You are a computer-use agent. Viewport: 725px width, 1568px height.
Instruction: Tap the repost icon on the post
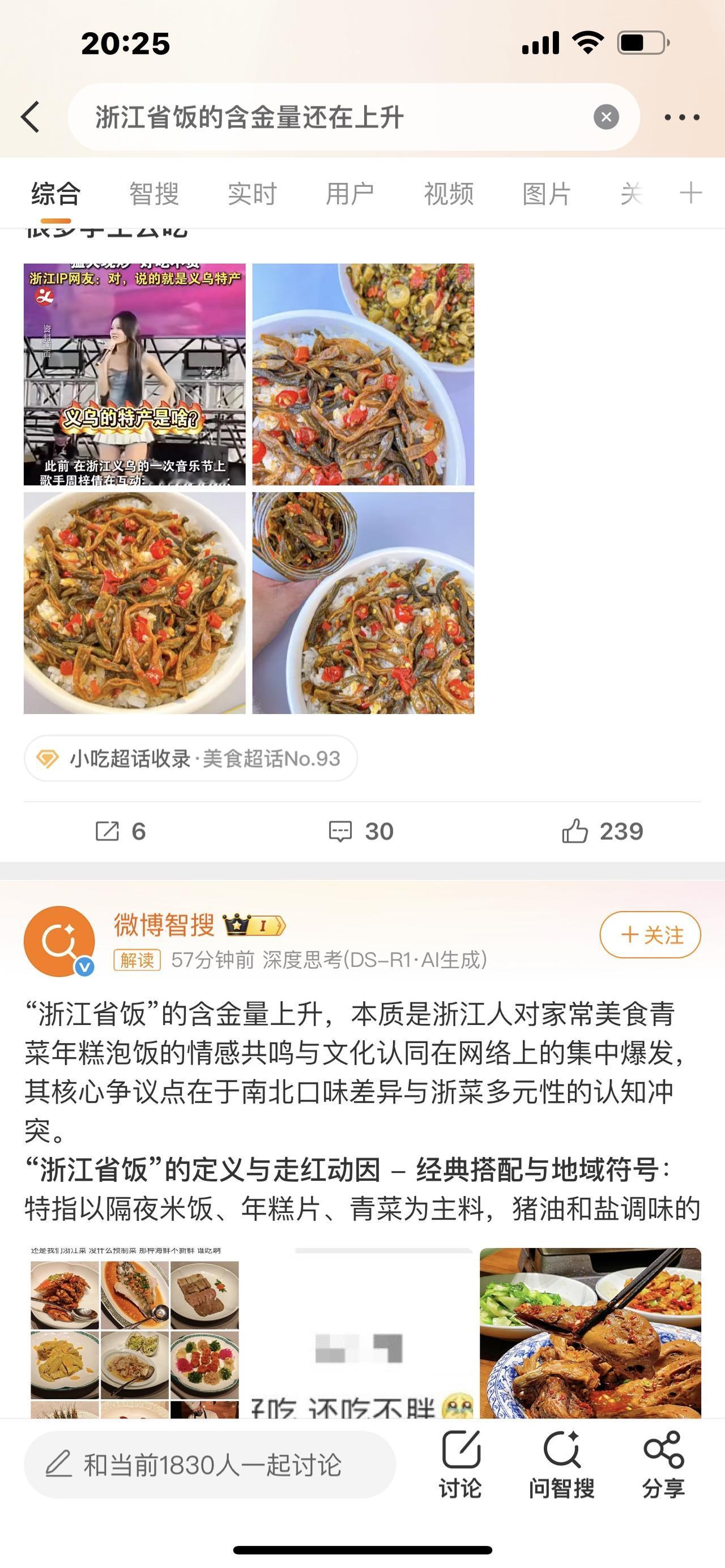click(x=113, y=830)
